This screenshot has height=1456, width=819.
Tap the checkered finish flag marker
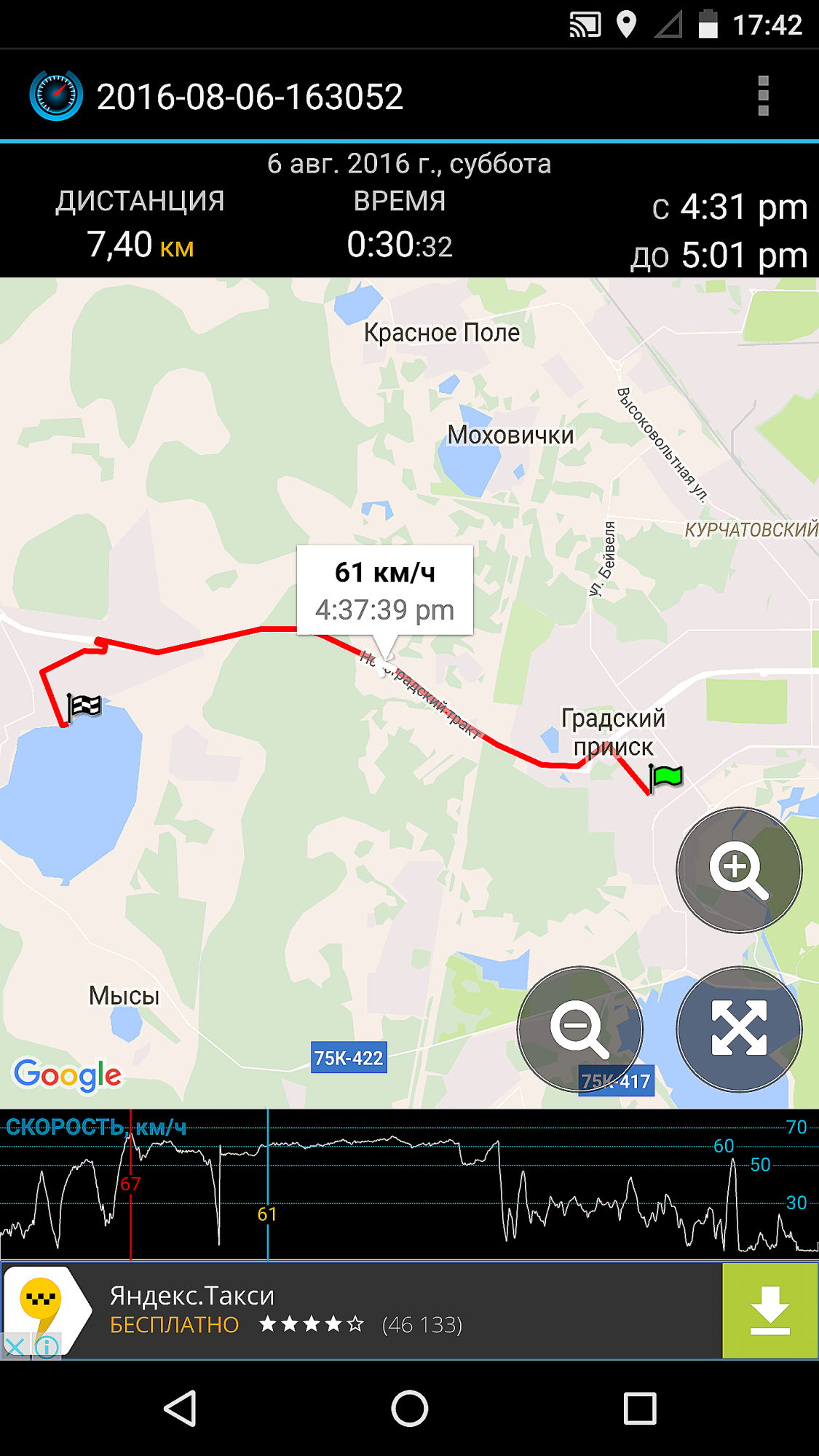(x=83, y=706)
